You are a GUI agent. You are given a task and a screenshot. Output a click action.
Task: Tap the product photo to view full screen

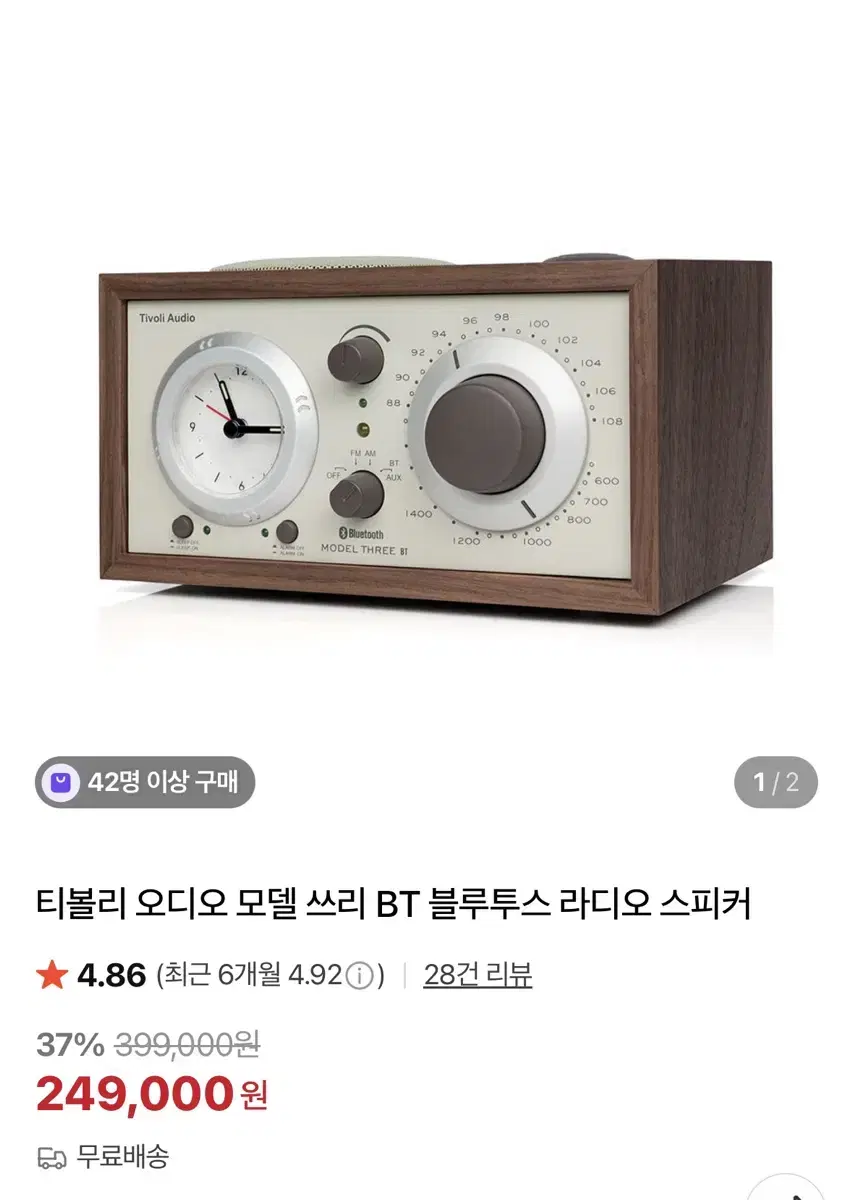[x=426, y=420]
